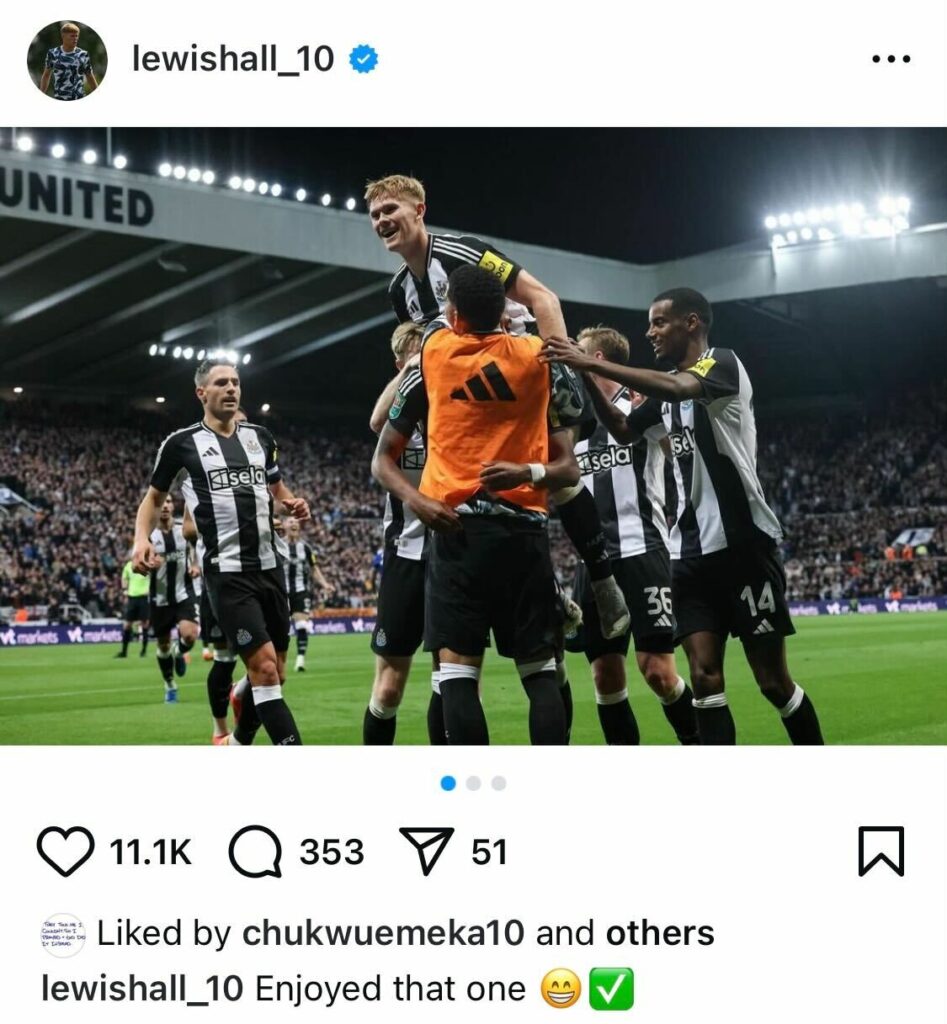
Task: Open the three-dot options menu
Action: (891, 59)
